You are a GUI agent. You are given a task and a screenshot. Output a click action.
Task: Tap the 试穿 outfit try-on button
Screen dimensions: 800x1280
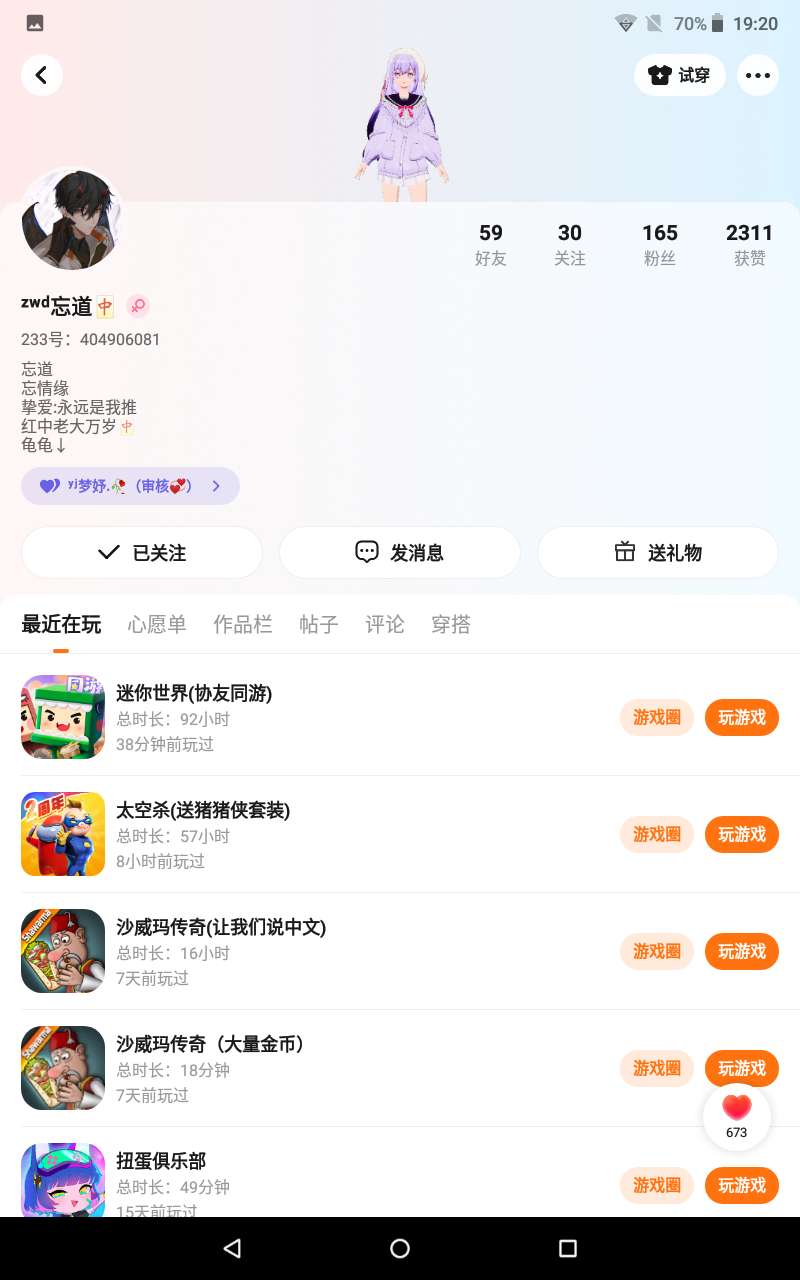coord(680,75)
